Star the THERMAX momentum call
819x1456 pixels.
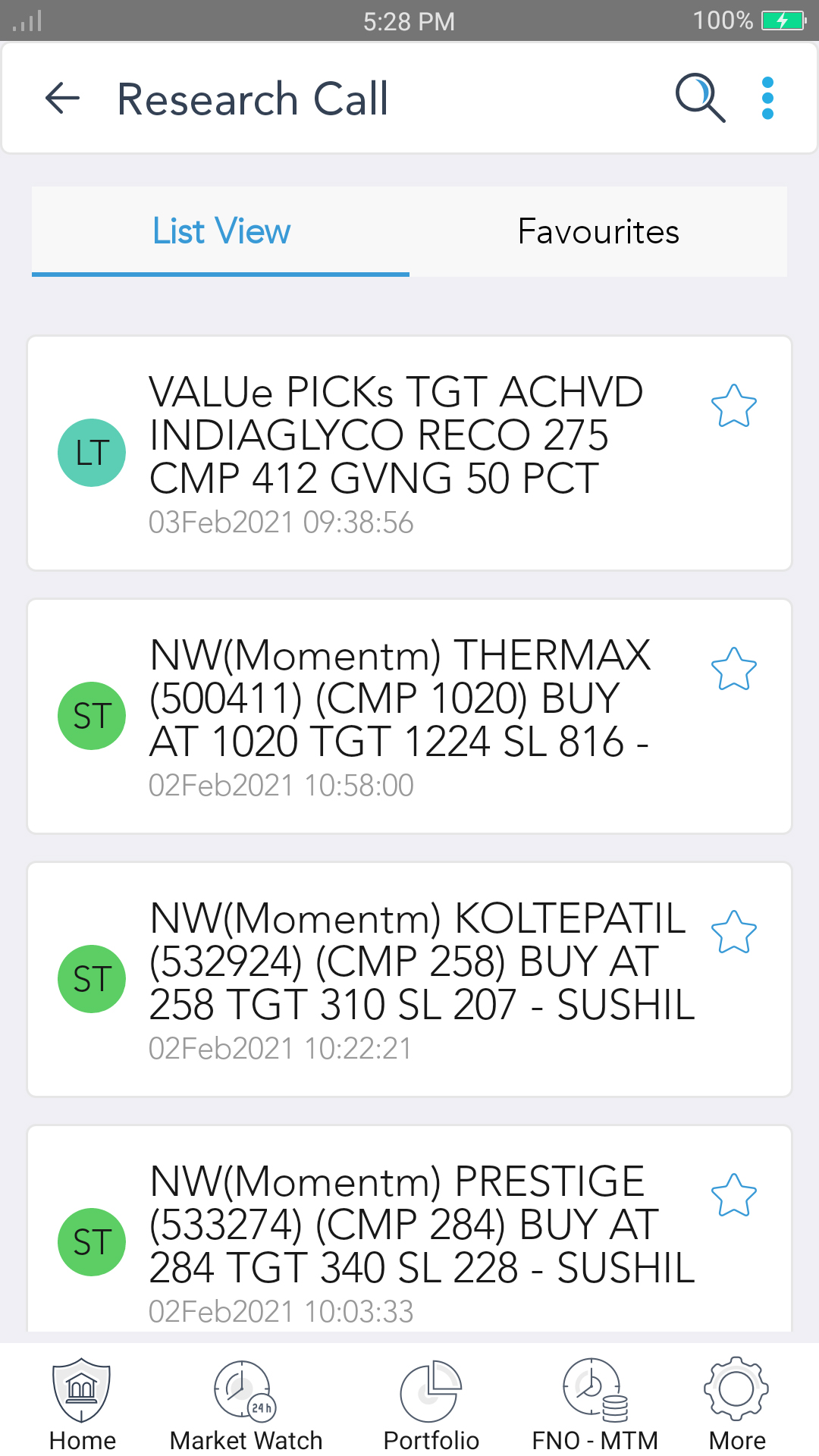coord(733,669)
